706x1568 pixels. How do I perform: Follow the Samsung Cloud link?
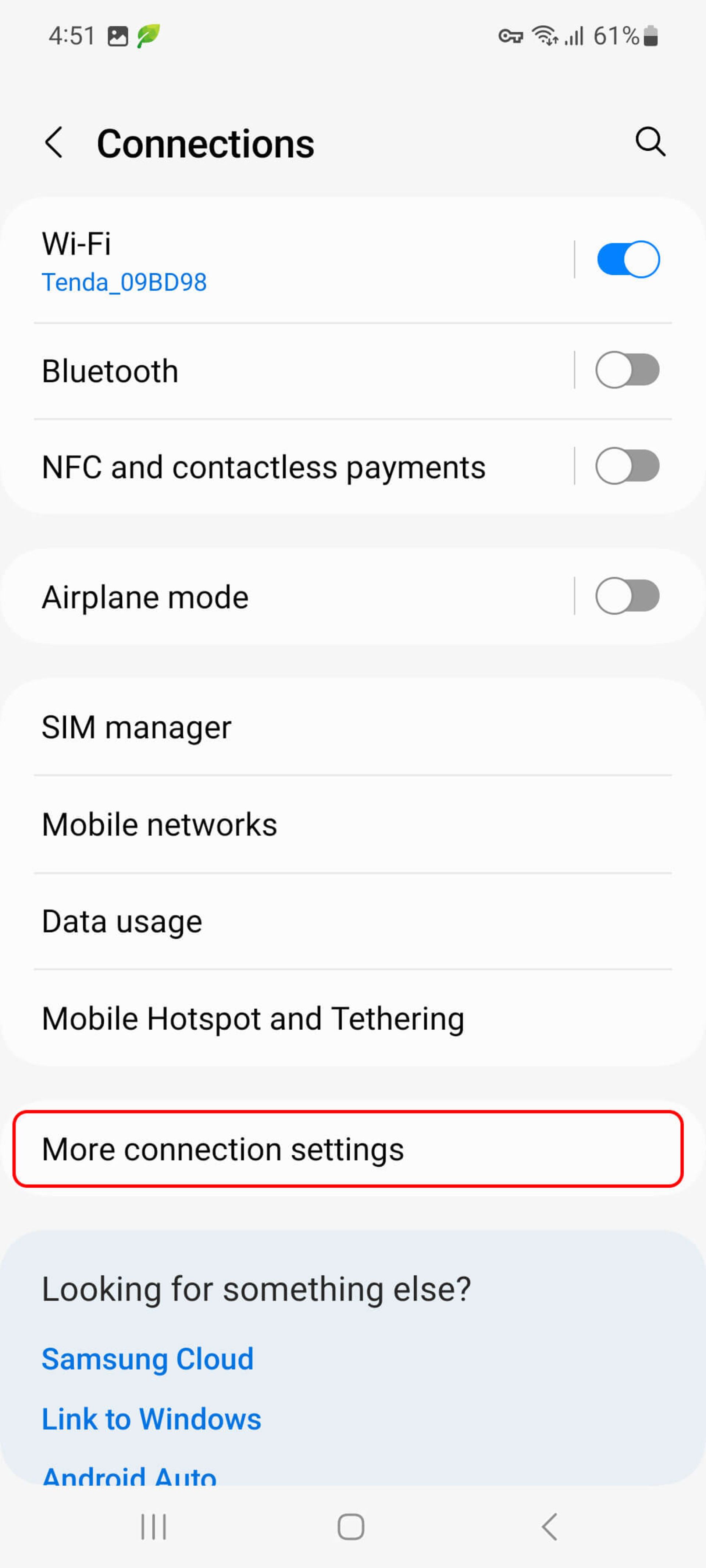pos(147,1359)
